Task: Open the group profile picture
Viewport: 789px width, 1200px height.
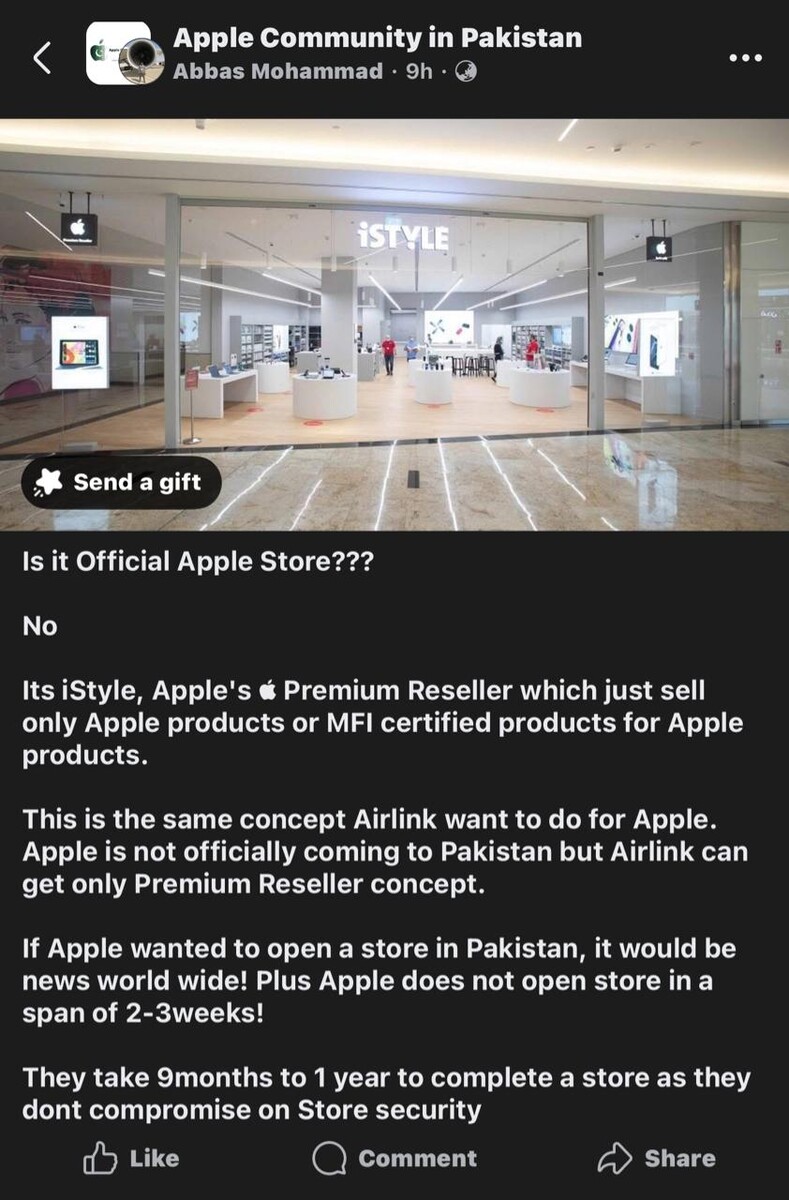Action: 119,55
